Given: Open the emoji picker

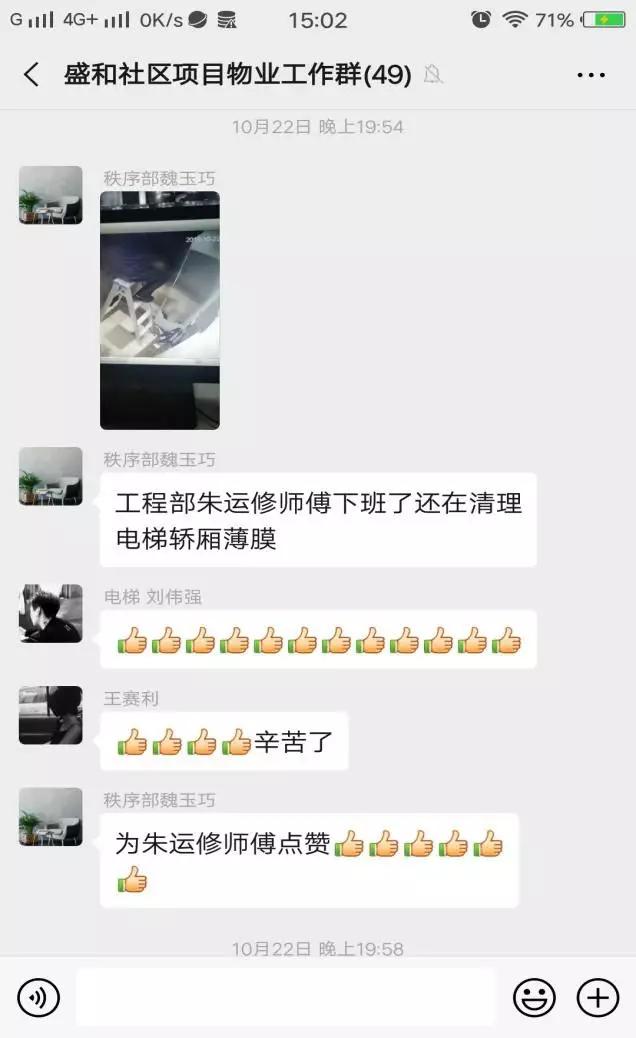Looking at the screenshot, I should point(534,997).
